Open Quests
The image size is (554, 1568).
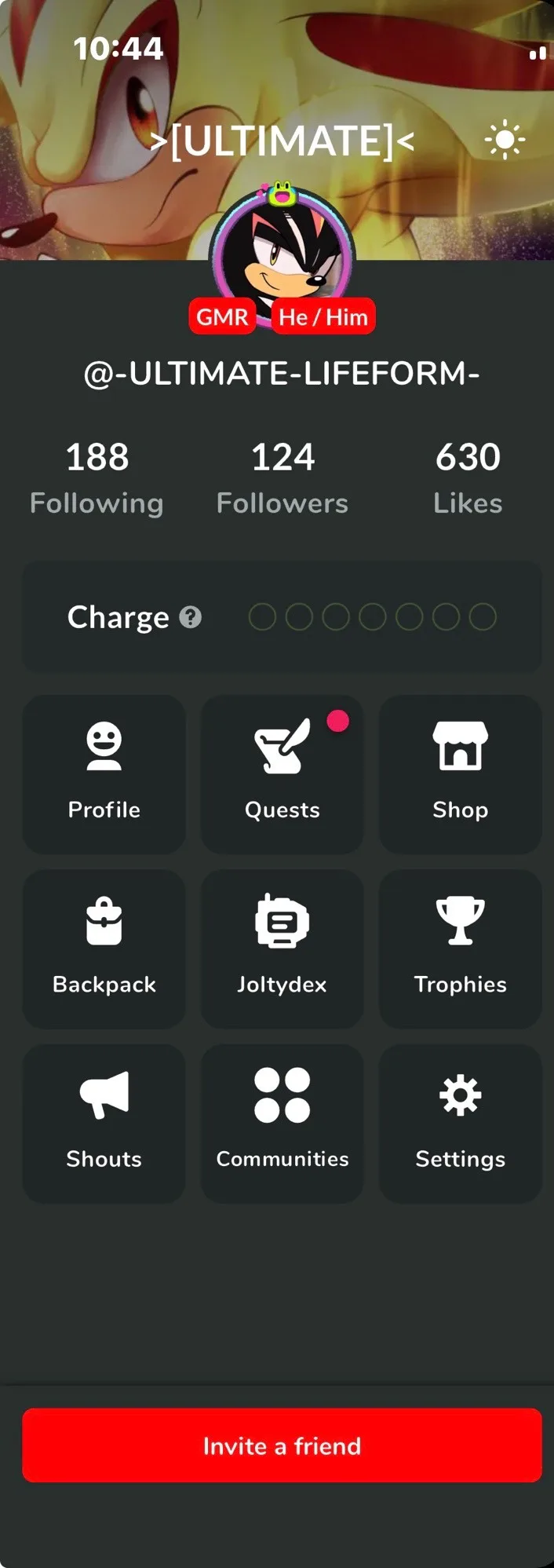[x=282, y=774]
